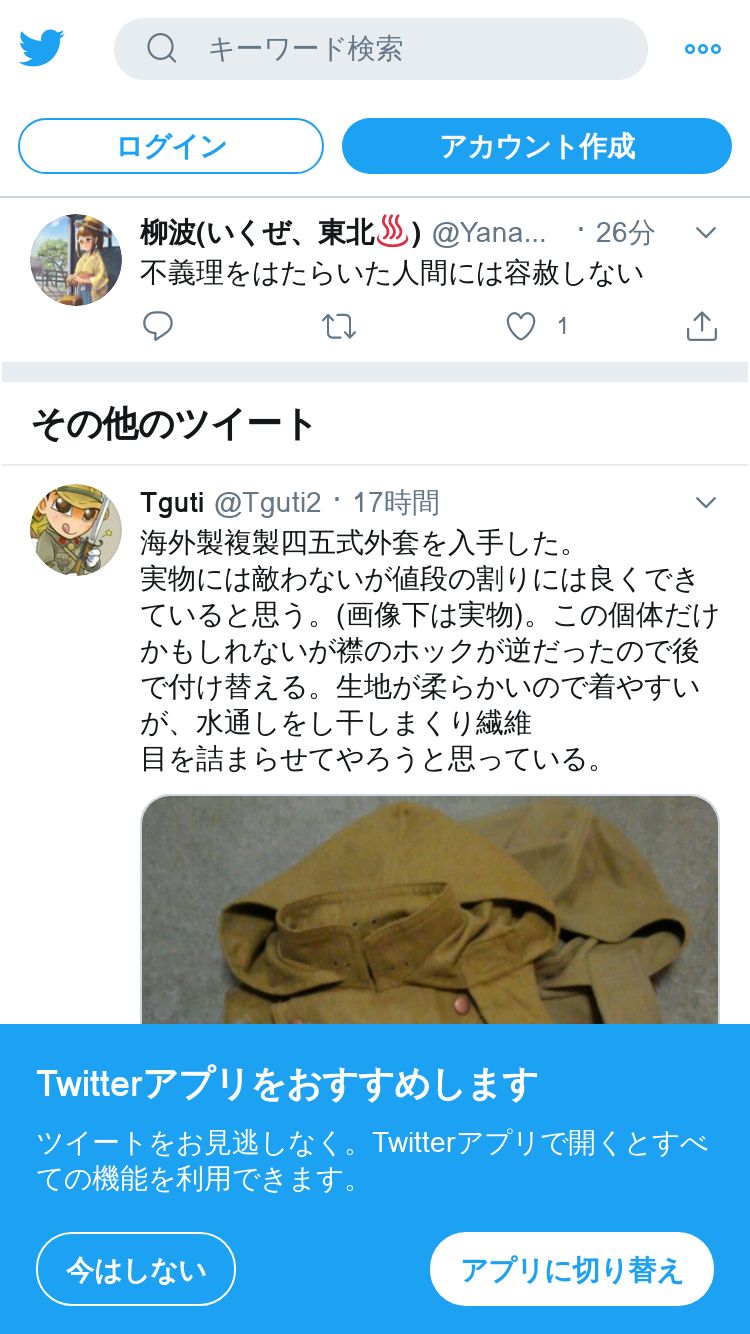Reply to 柳波's tweet

(158, 326)
